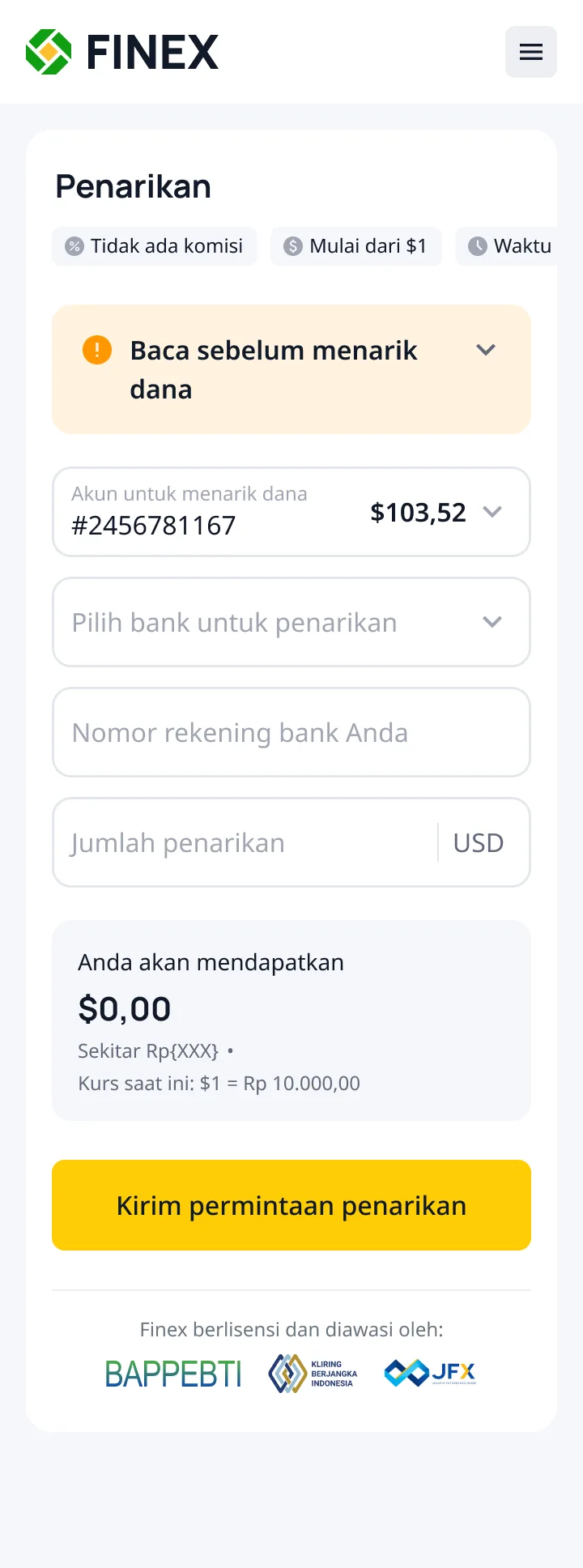The height and width of the screenshot is (1568, 583).
Task: Open the hamburger navigation menu
Action: pos(530,51)
